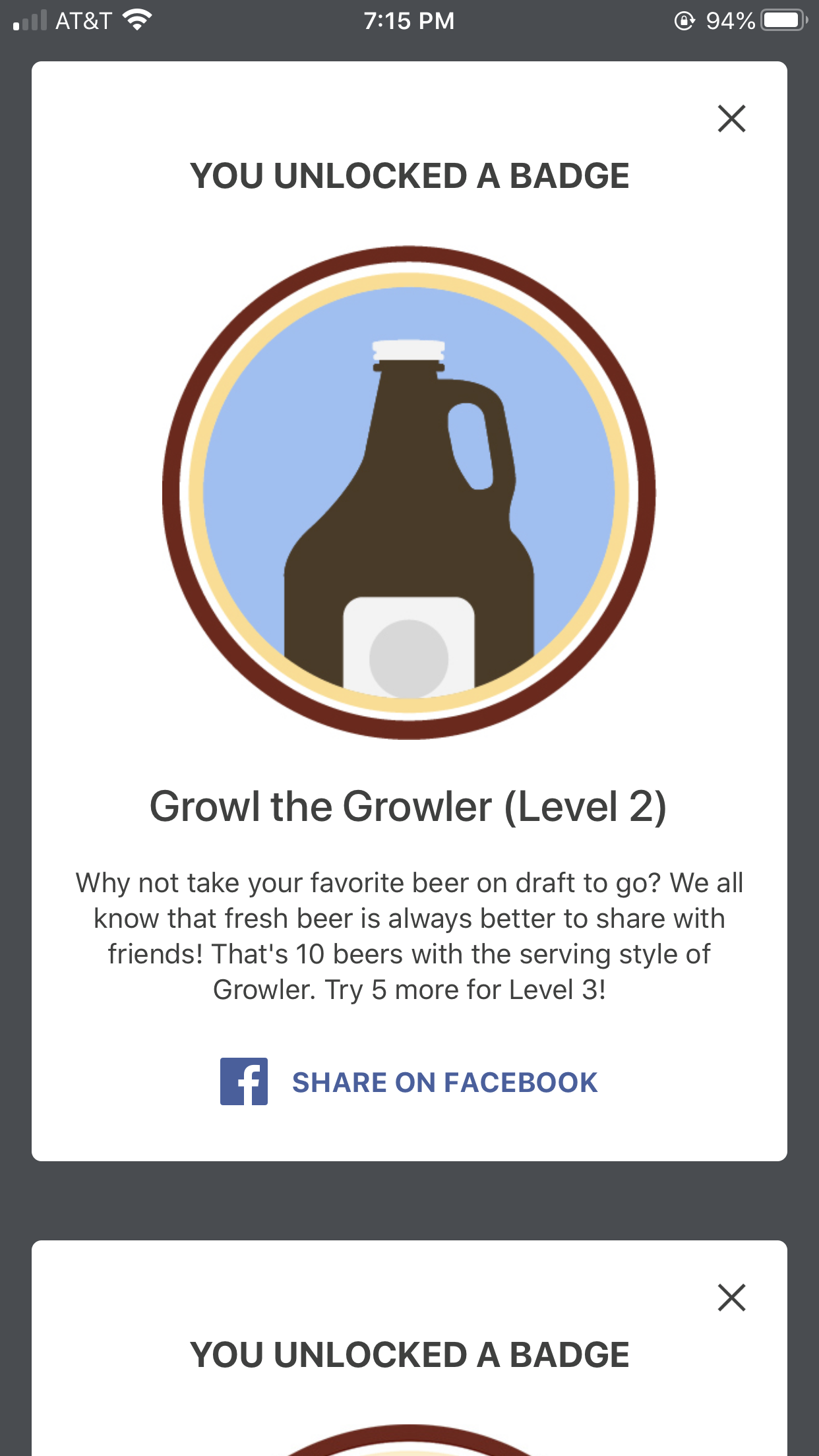The width and height of the screenshot is (819, 1456).
Task: Share Growl the Growler badge on Facebook
Action: click(409, 1082)
